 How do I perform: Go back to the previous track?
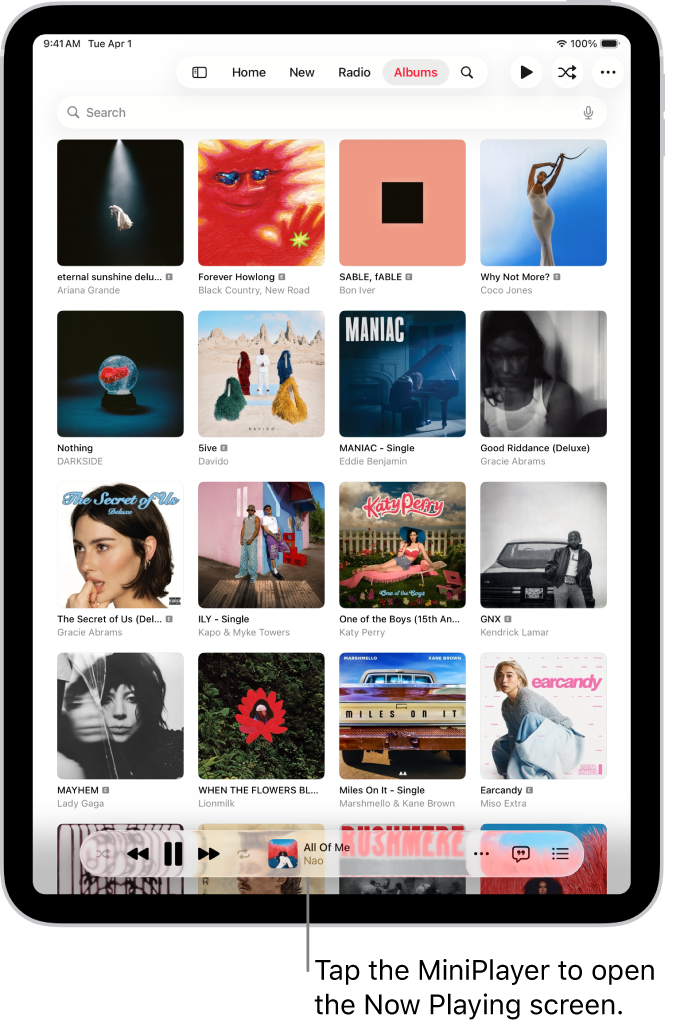[138, 854]
